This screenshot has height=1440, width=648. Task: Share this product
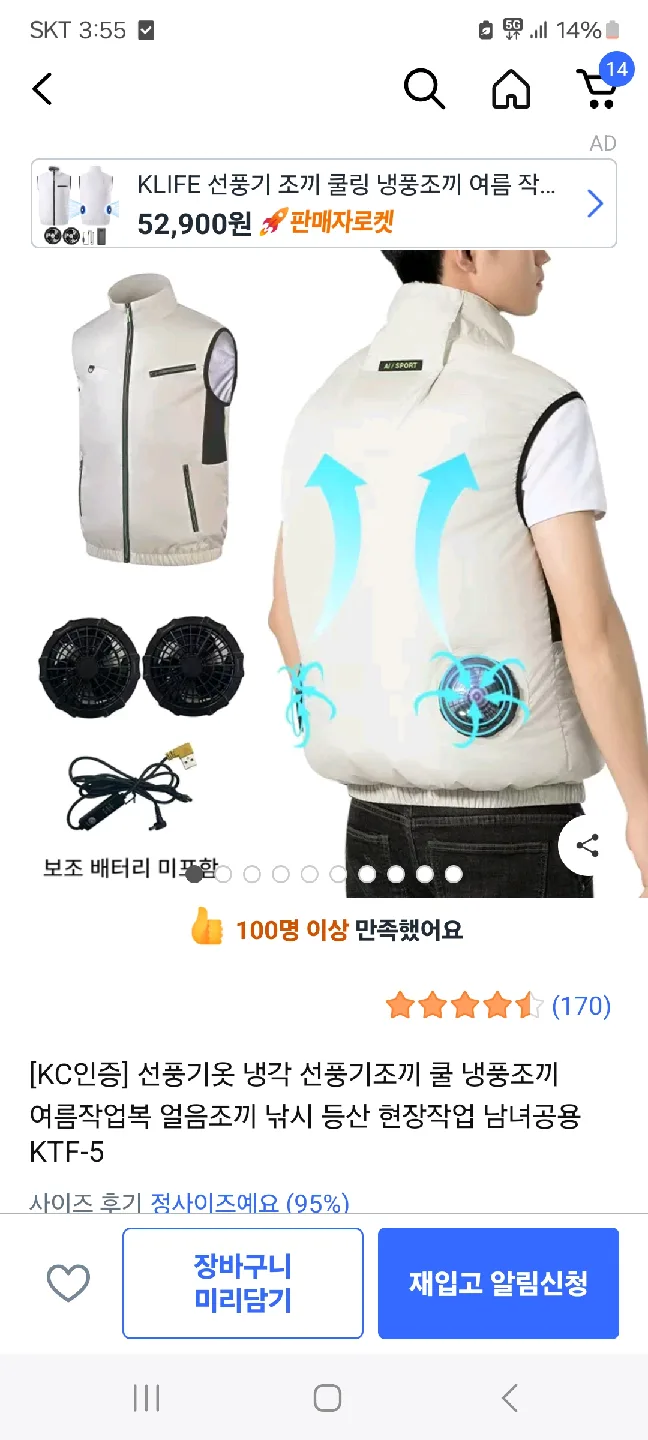pos(587,847)
